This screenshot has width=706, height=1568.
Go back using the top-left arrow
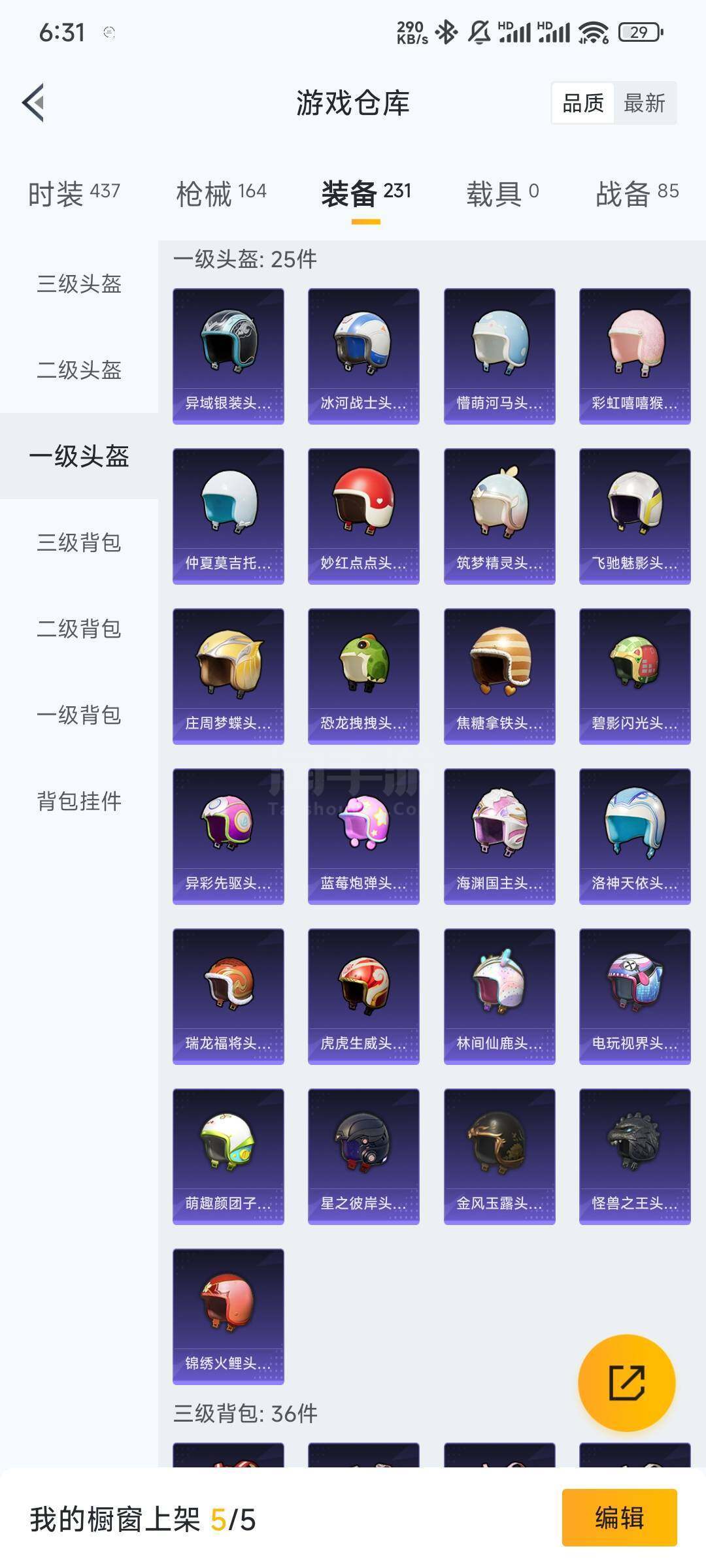click(x=34, y=103)
